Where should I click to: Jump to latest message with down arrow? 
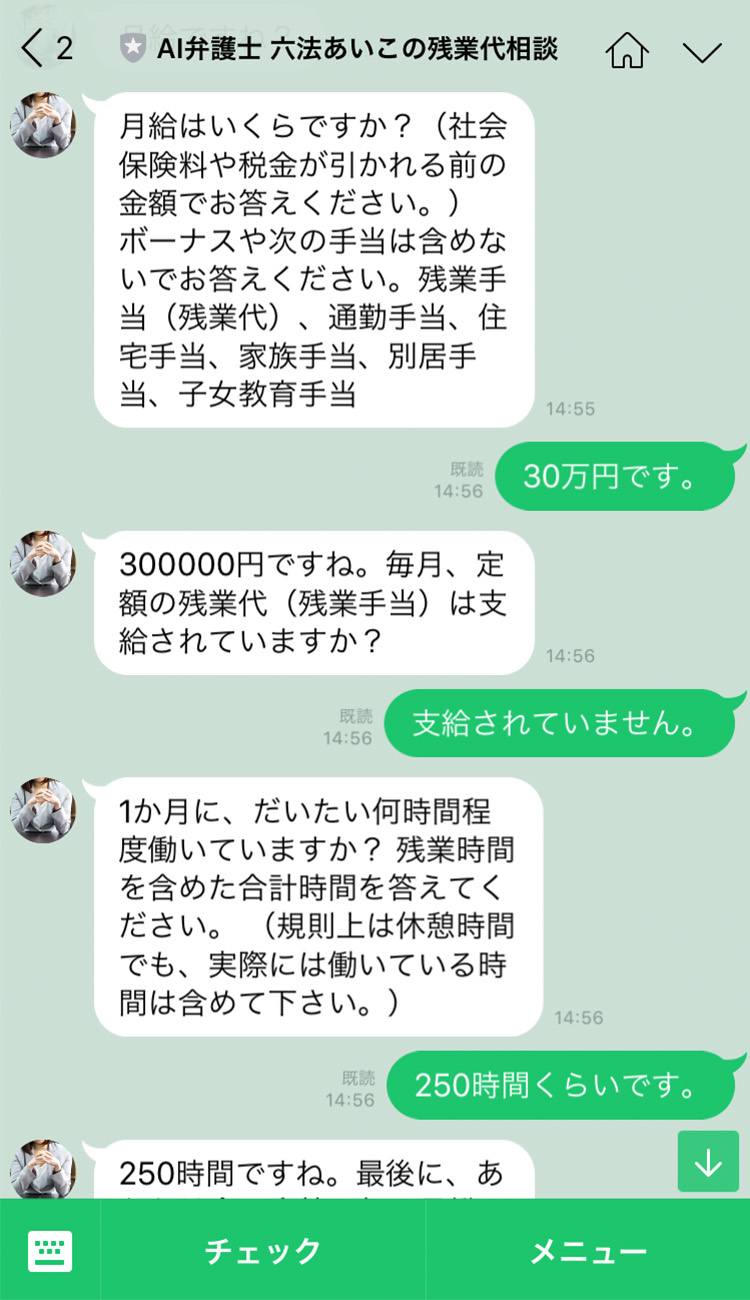pyautogui.click(x=707, y=1161)
